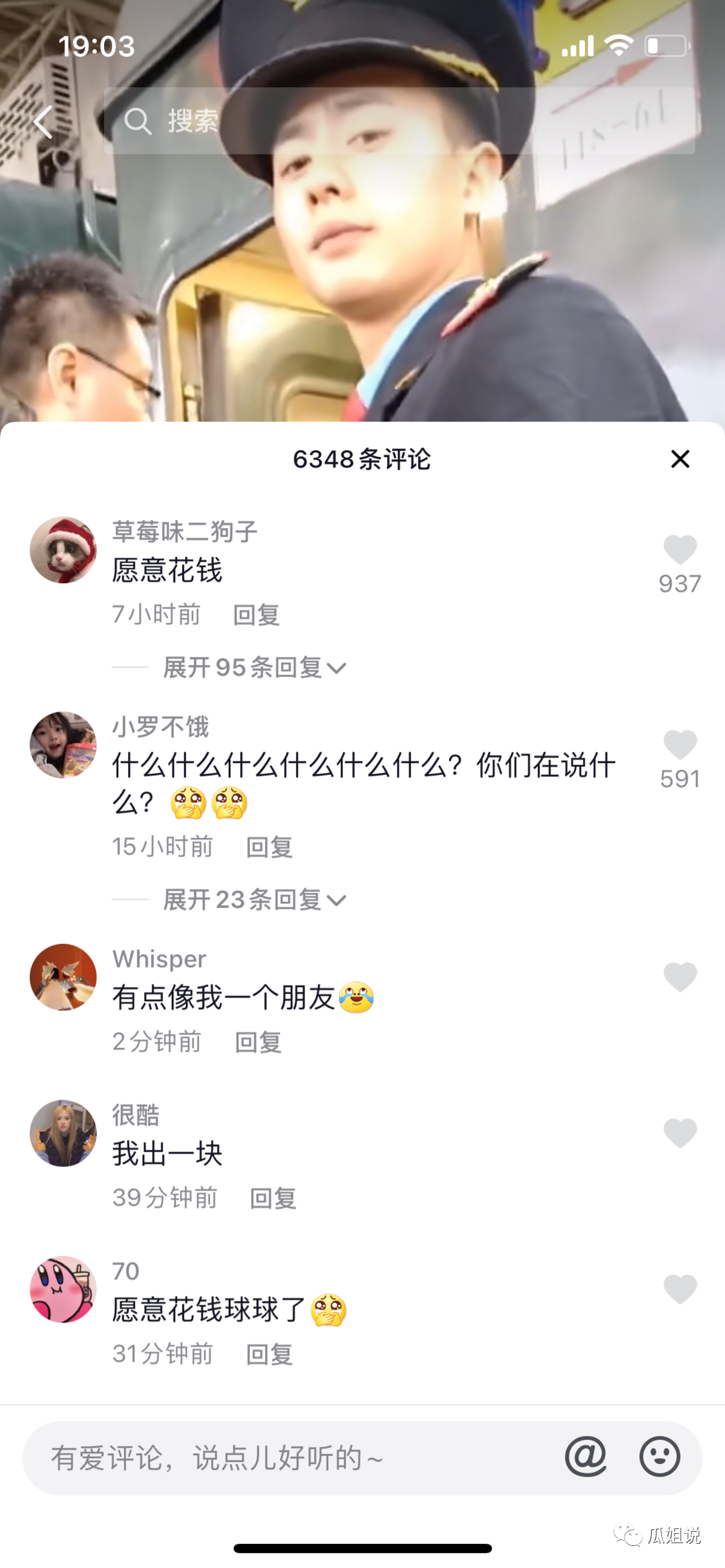Viewport: 725px width, 1568px height.
Task: Reply to user 70's comment
Action: pyautogui.click(x=269, y=1355)
